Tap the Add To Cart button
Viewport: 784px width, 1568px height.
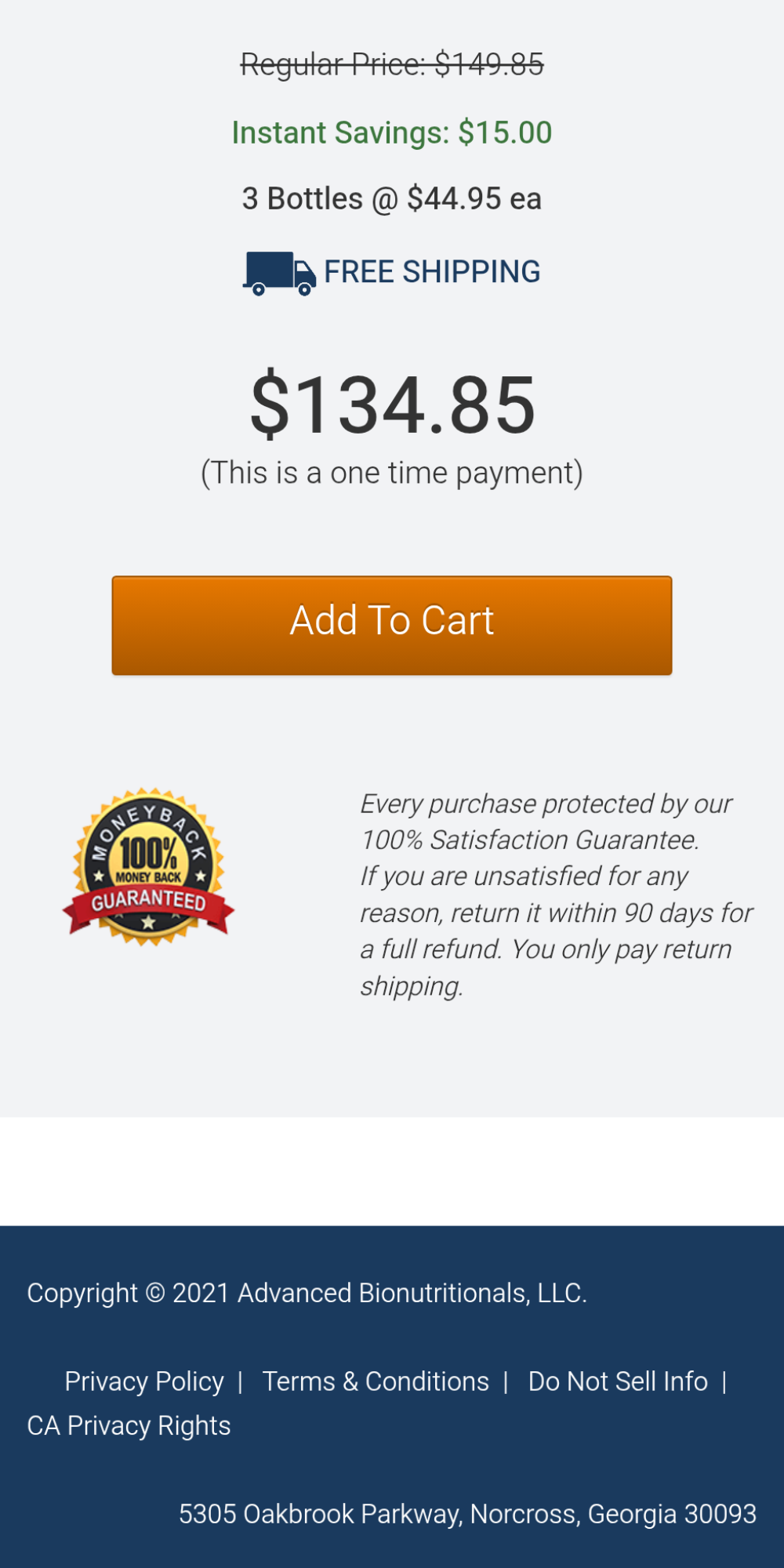pyautogui.click(x=392, y=625)
